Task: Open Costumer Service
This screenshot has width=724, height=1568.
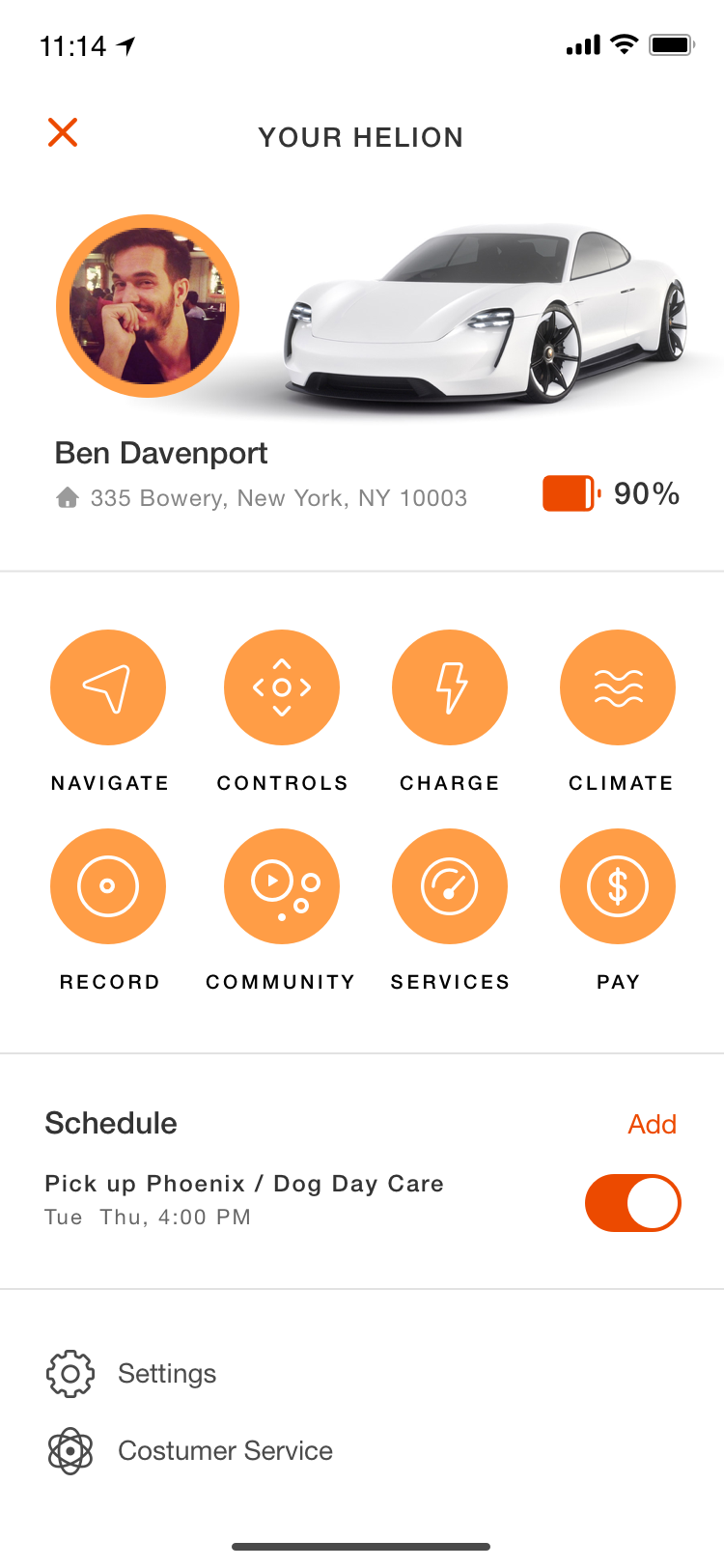Action: (224, 1451)
